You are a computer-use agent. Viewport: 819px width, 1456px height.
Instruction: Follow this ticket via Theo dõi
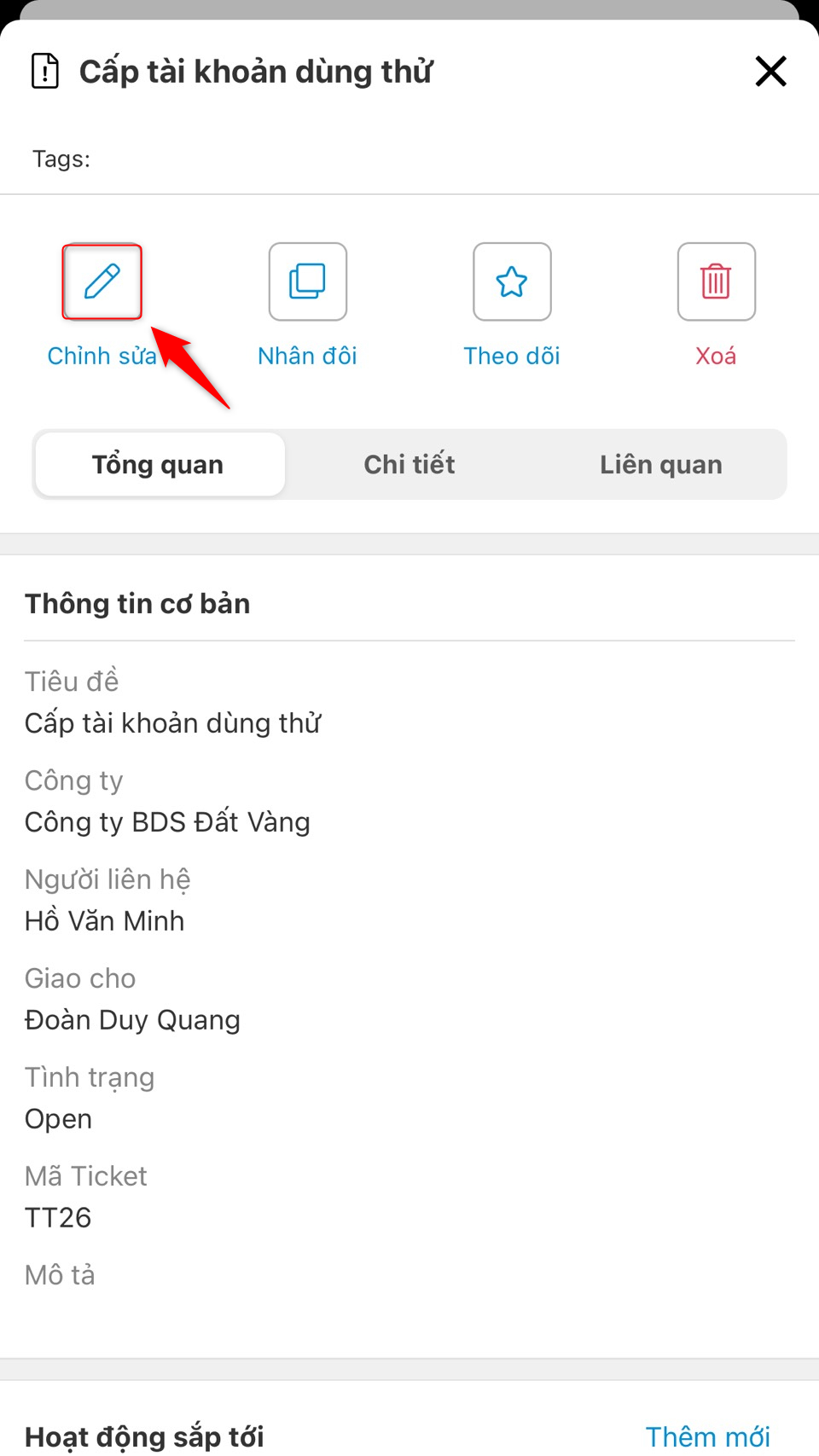[x=512, y=282]
